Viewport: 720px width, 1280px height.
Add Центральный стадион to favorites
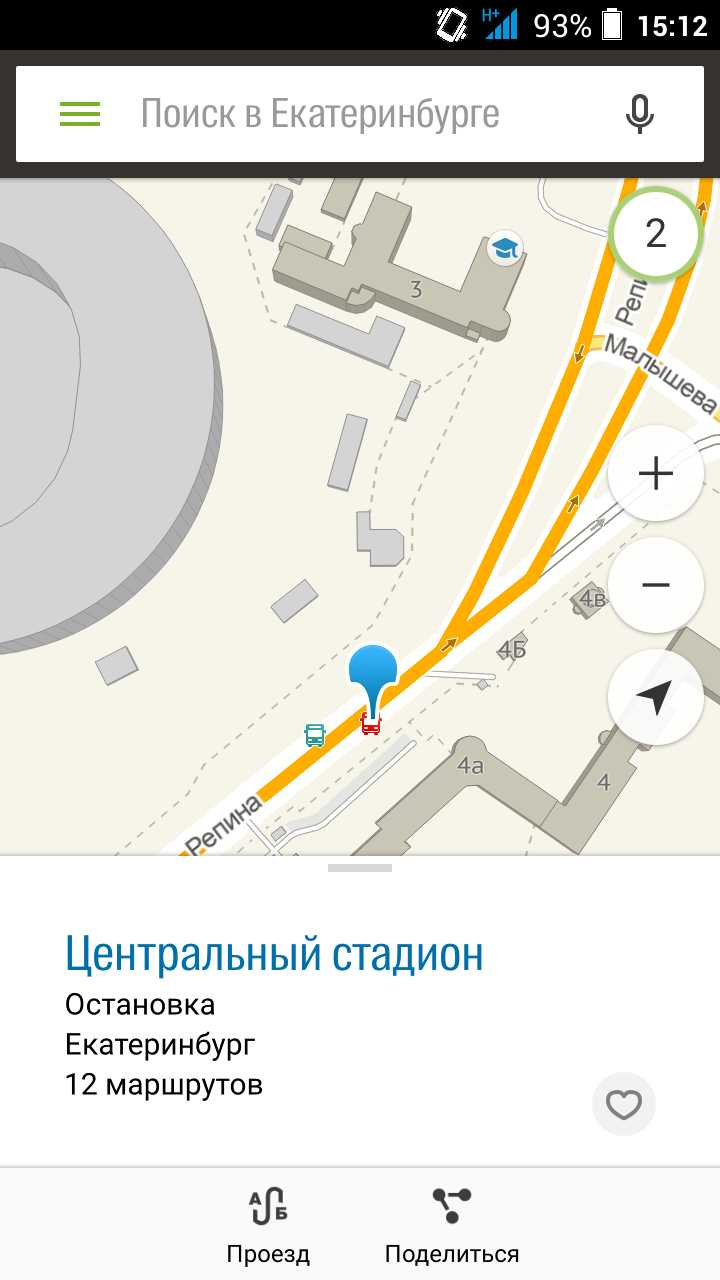point(624,1105)
